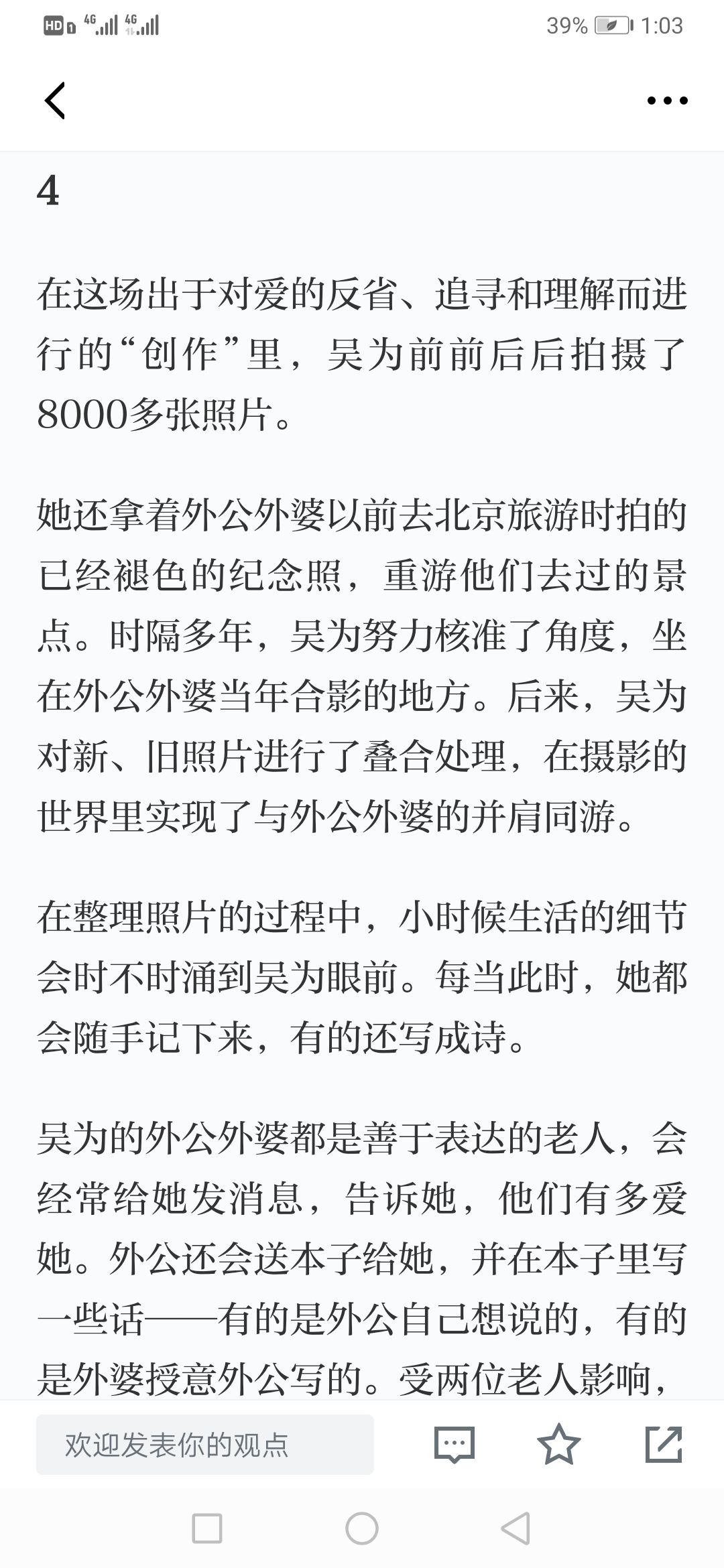Image resolution: width=724 pixels, height=1568 pixels.
Task: Open recent apps from the navigation bar
Action: [207, 1529]
